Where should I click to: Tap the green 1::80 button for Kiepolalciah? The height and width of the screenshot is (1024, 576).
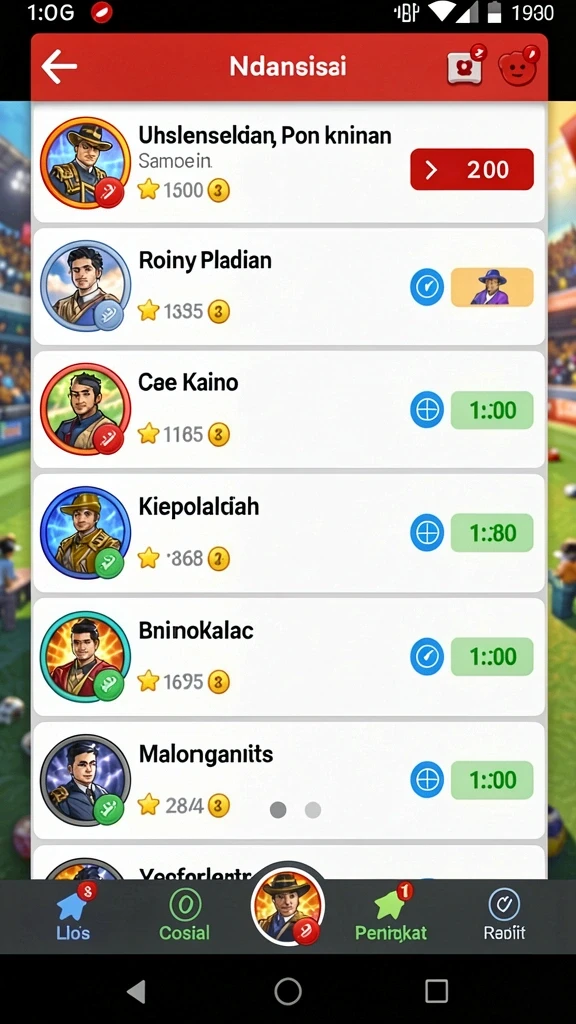[x=492, y=533]
